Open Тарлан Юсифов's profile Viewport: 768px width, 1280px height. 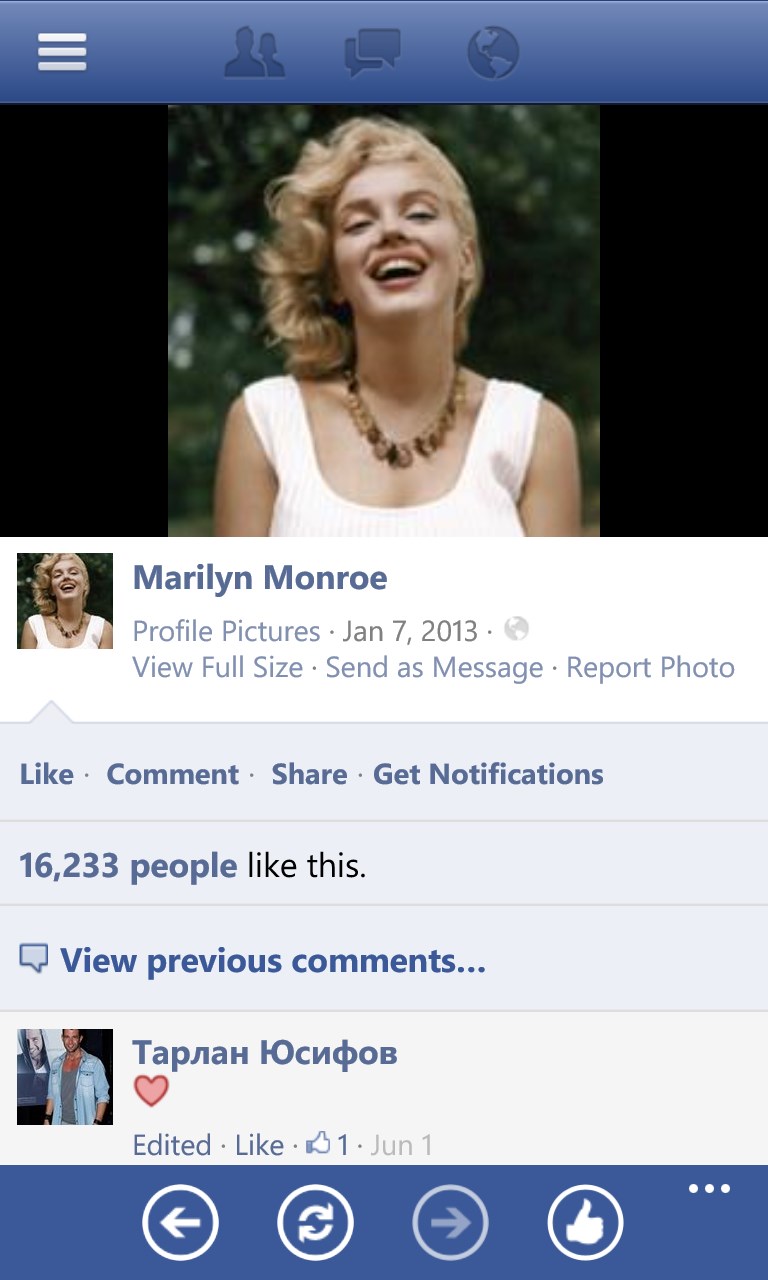(x=265, y=1052)
